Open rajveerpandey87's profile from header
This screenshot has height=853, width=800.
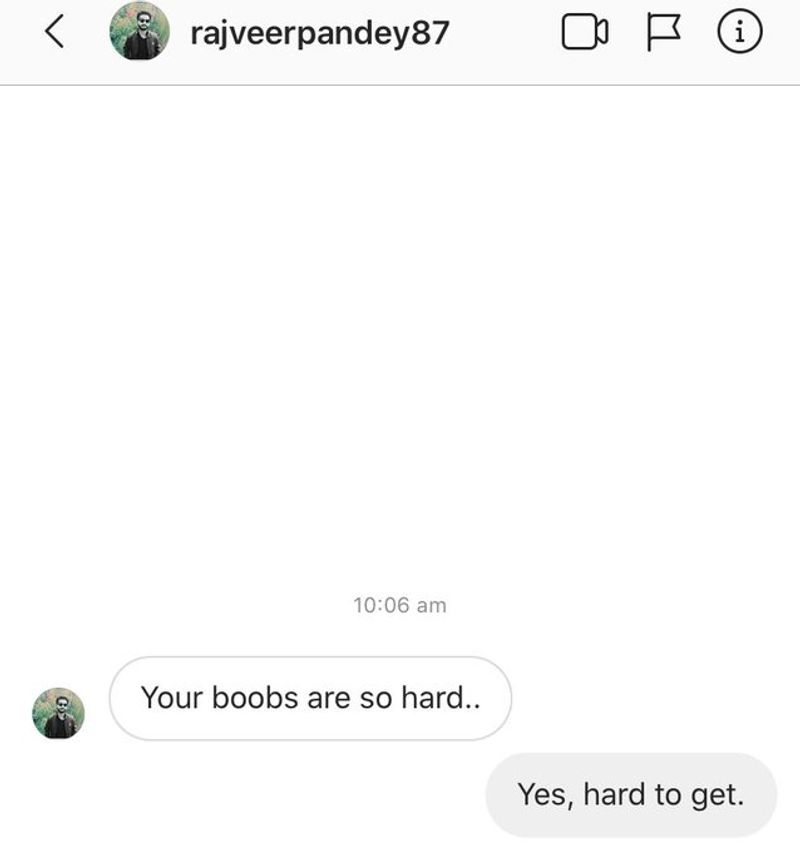(x=319, y=33)
